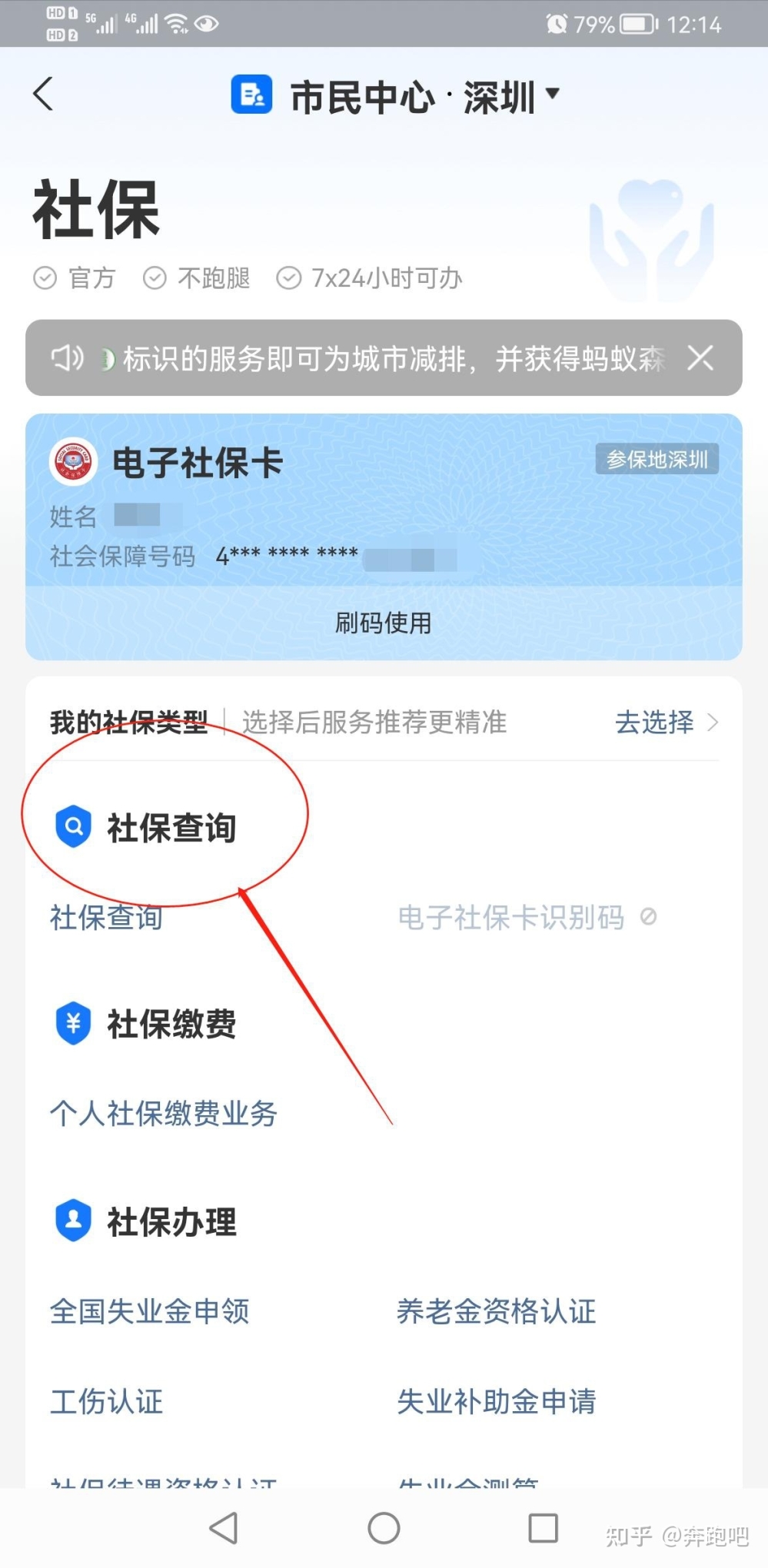This screenshot has height=1568, width=768.
Task: Open the 社保查询 service link
Action: (x=106, y=917)
